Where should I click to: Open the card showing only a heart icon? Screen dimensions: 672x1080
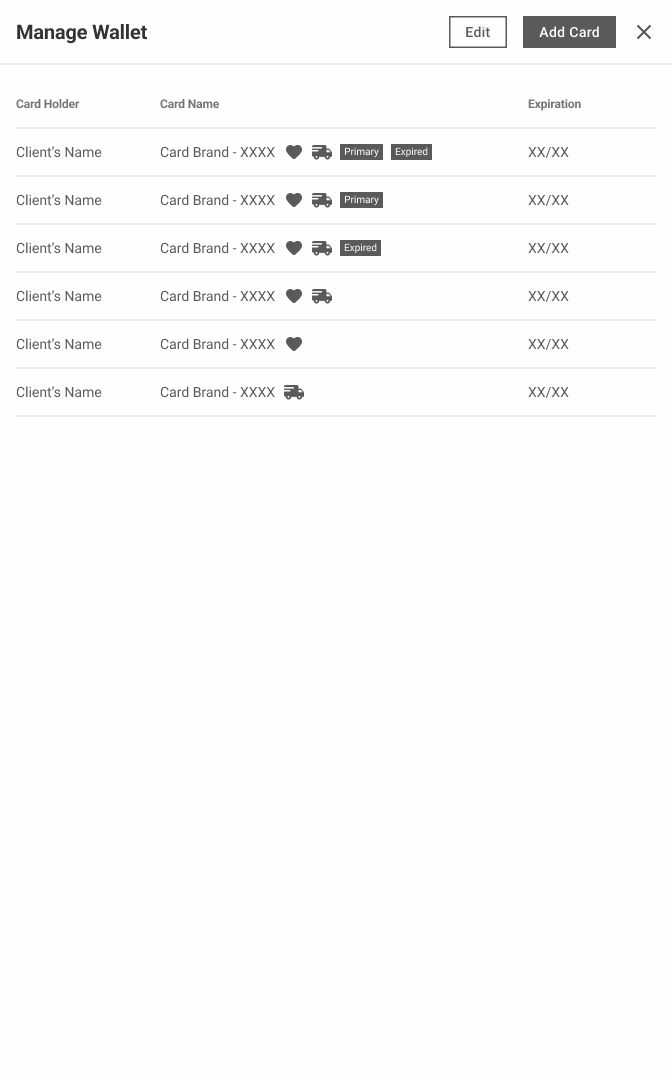tap(335, 344)
